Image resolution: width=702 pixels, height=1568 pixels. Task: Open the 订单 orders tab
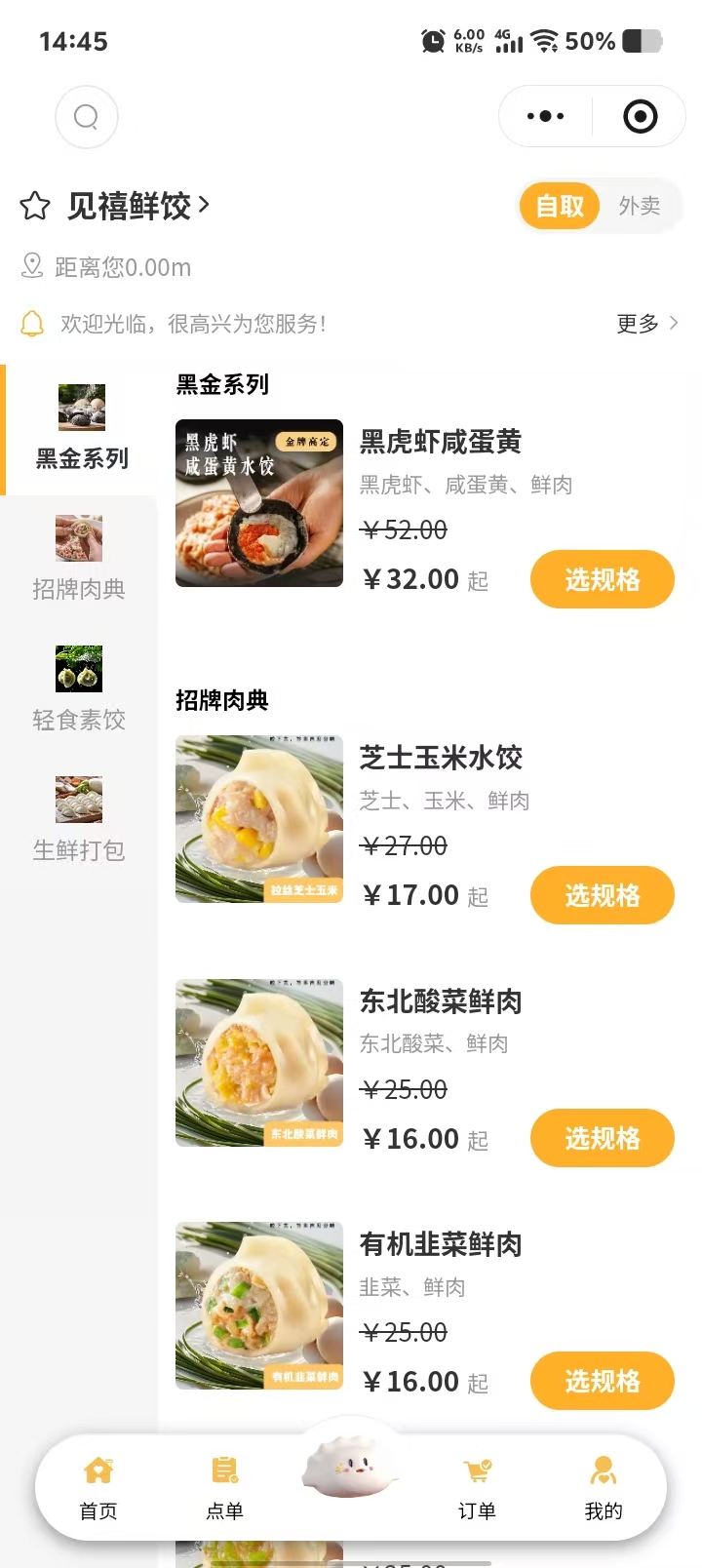pos(477,1488)
